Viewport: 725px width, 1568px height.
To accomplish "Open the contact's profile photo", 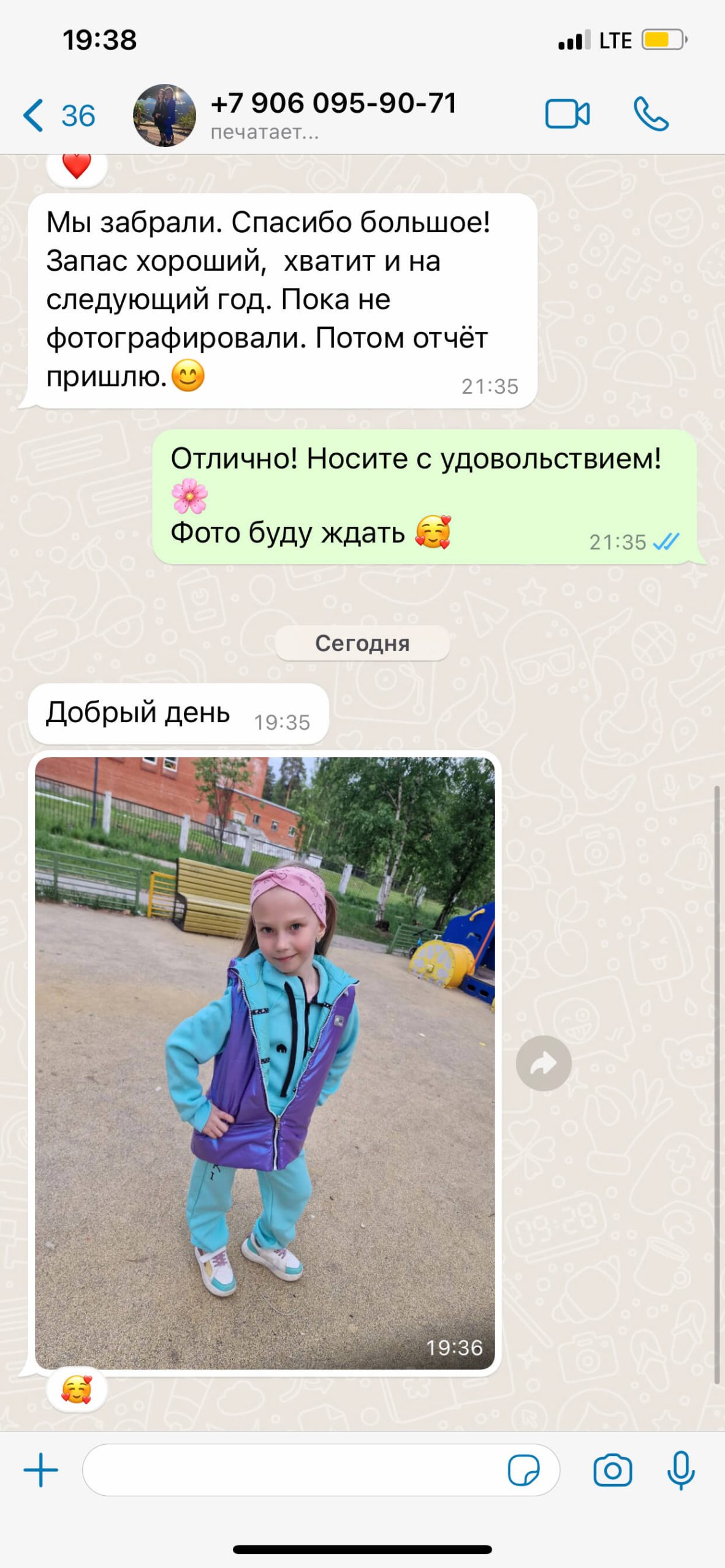I will pos(164,115).
